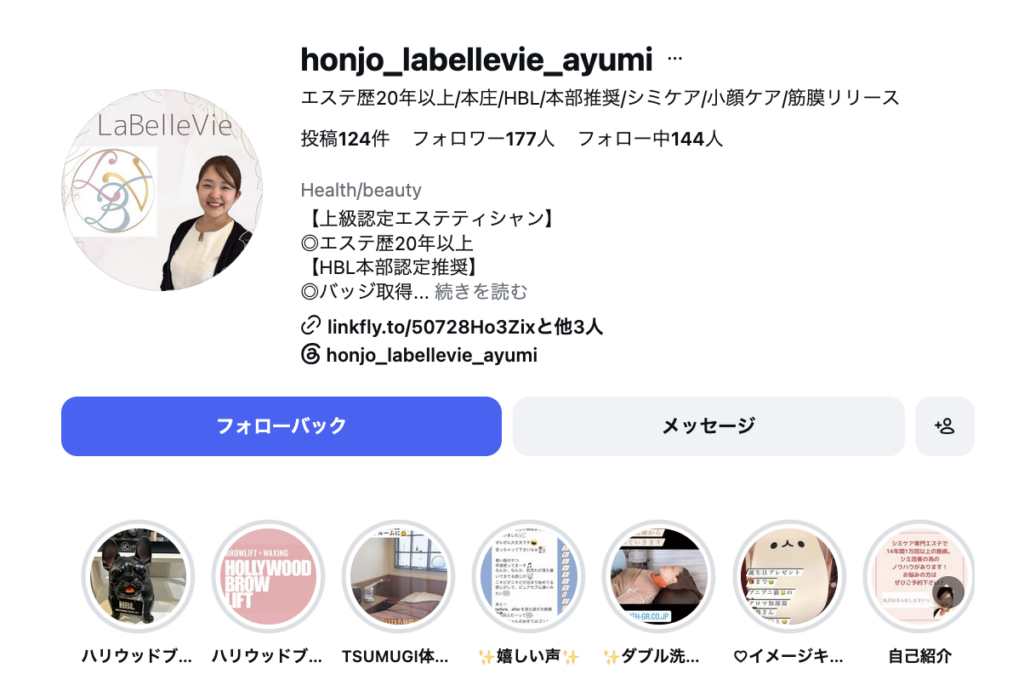Open the three-dot options next to username
1024x691 pixels.
click(x=675, y=59)
